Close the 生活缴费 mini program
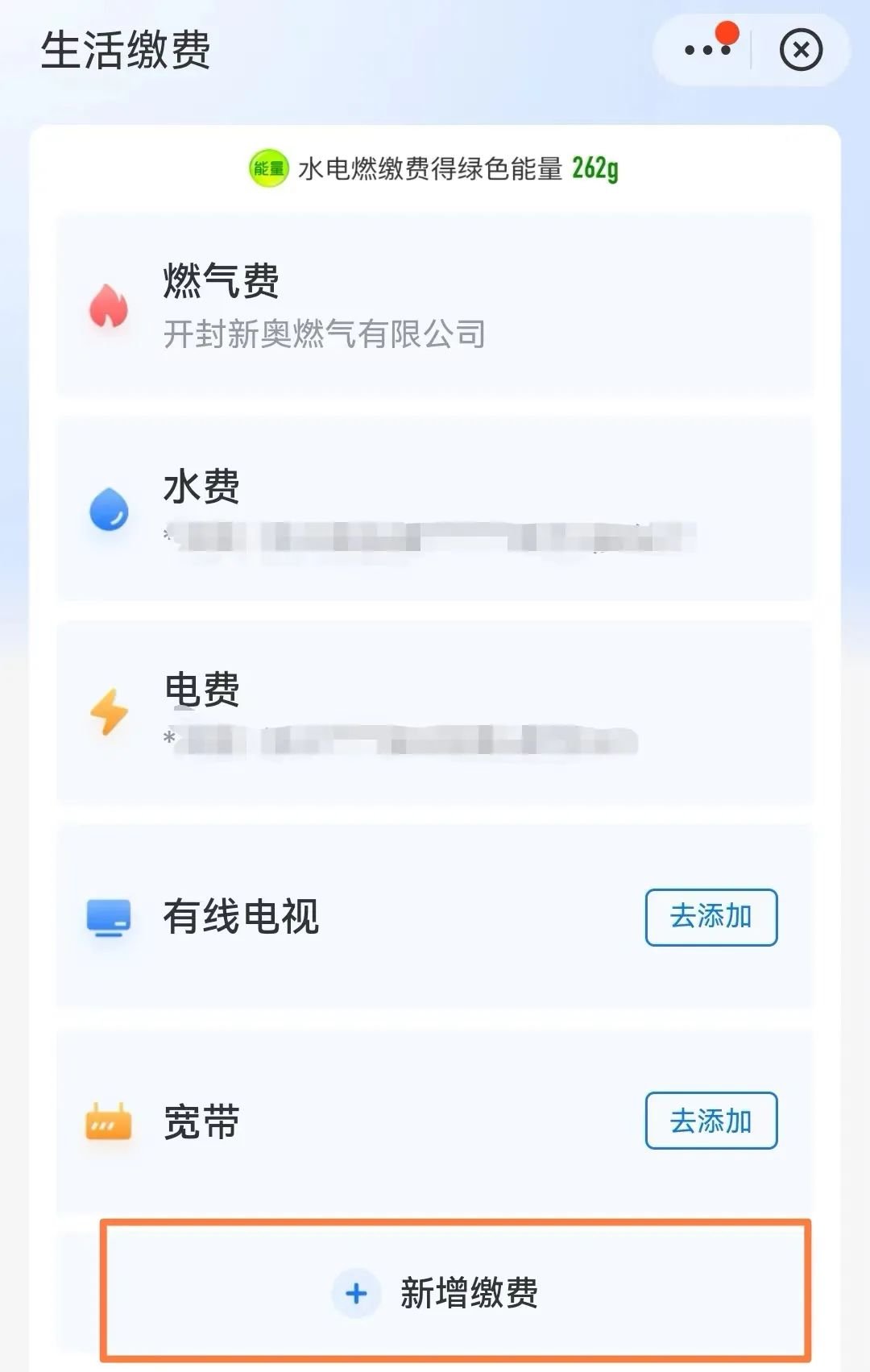 pos(801,50)
